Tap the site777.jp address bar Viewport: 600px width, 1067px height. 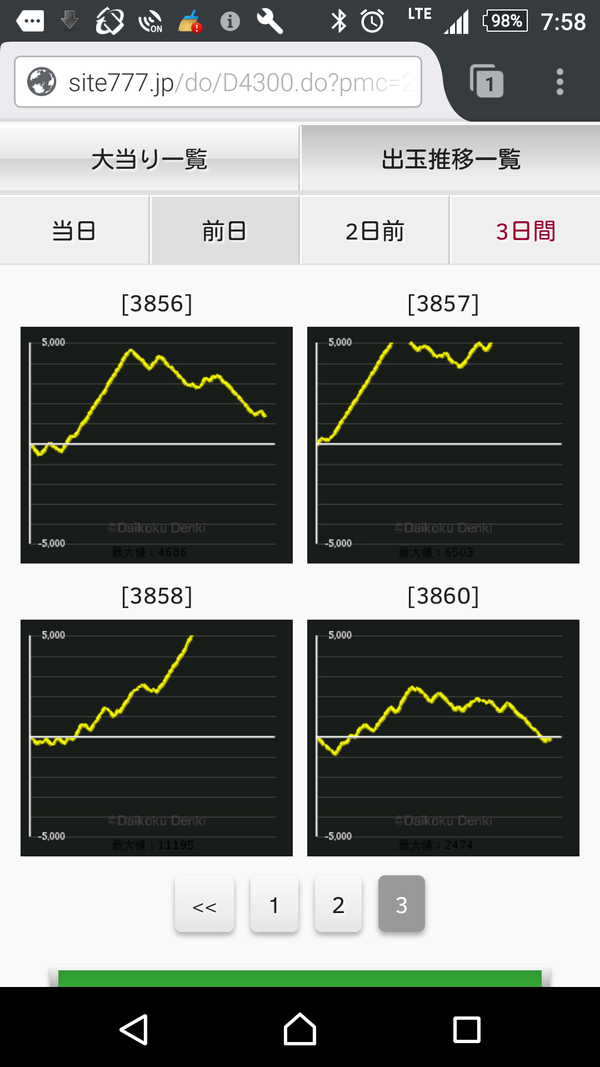tap(218, 82)
